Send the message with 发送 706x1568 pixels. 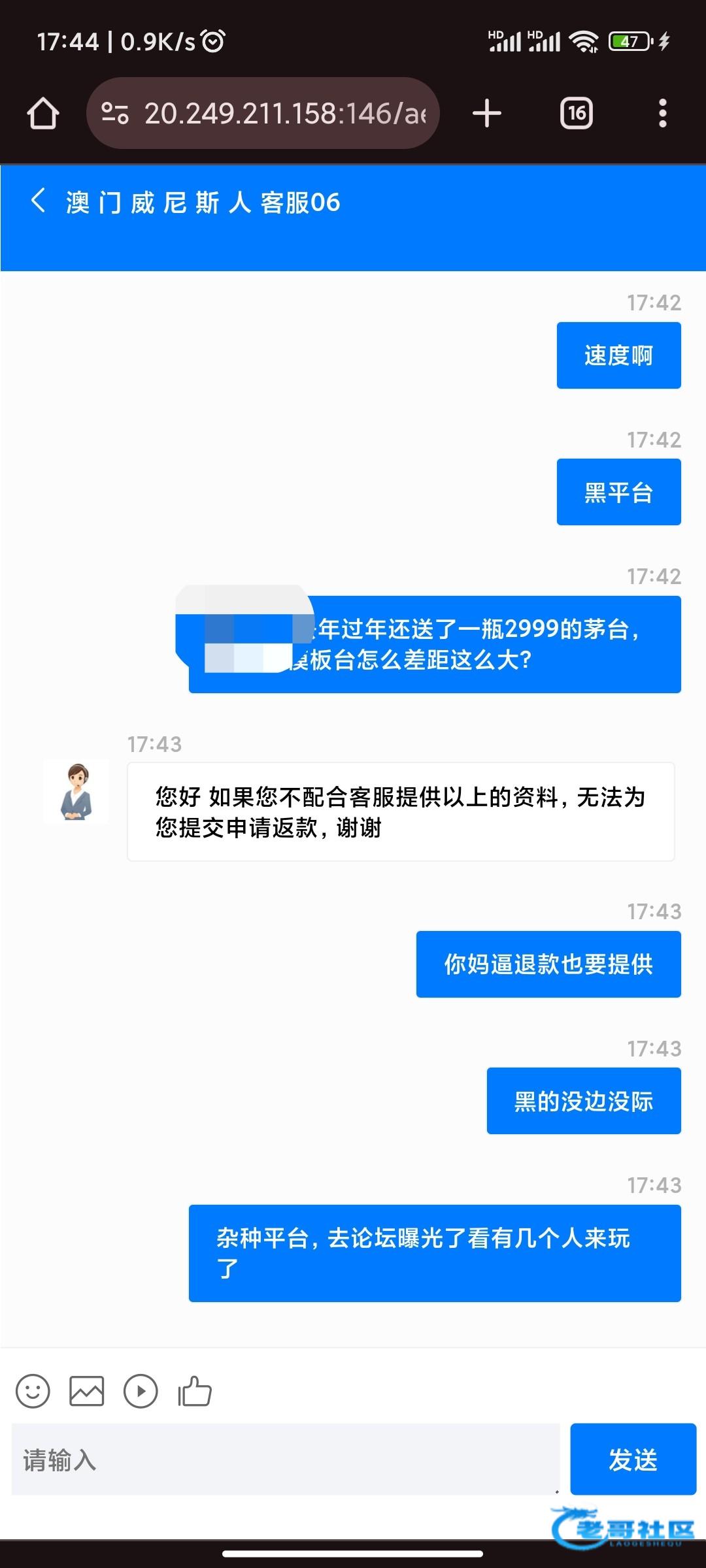tap(633, 1460)
